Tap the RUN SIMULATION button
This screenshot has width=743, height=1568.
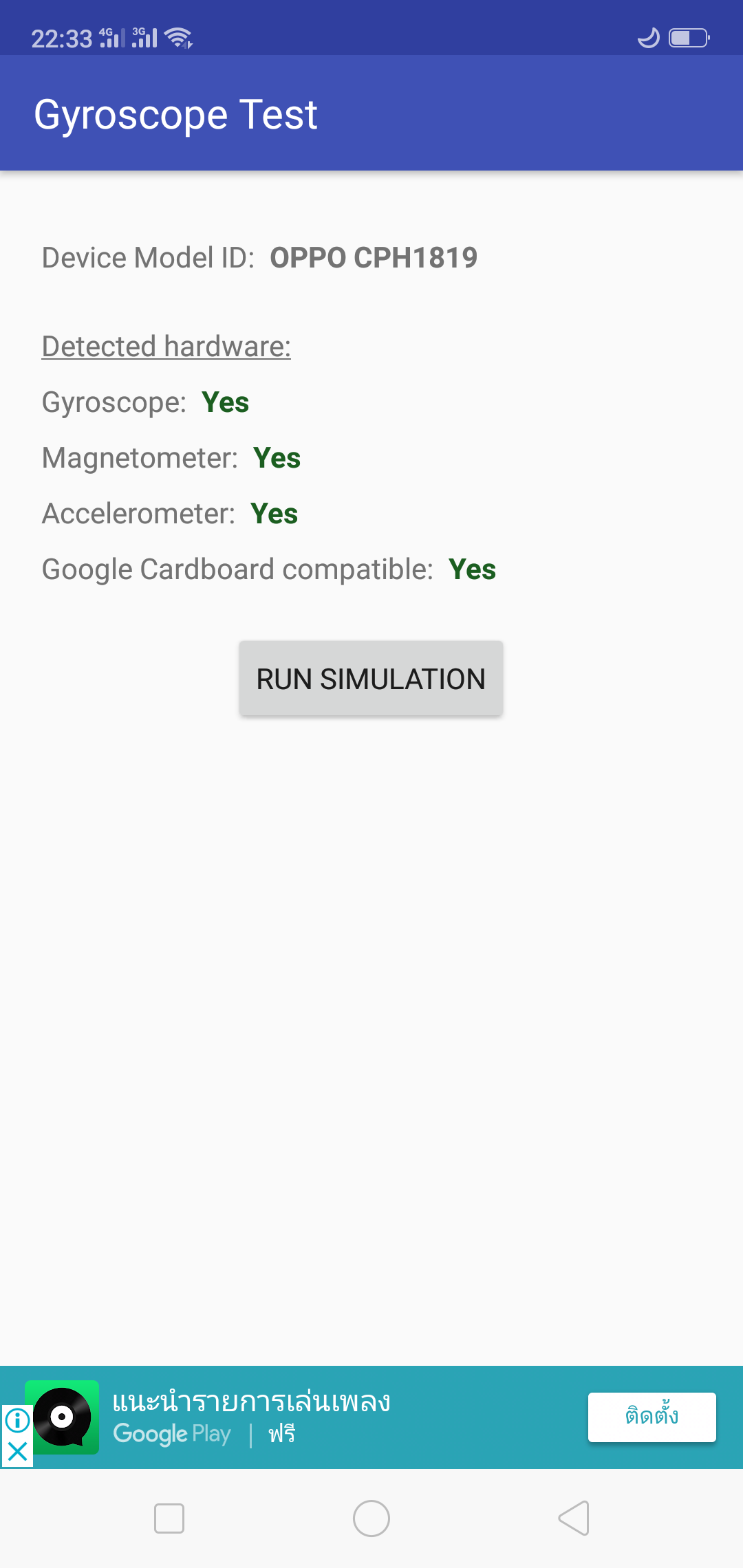pos(371,679)
